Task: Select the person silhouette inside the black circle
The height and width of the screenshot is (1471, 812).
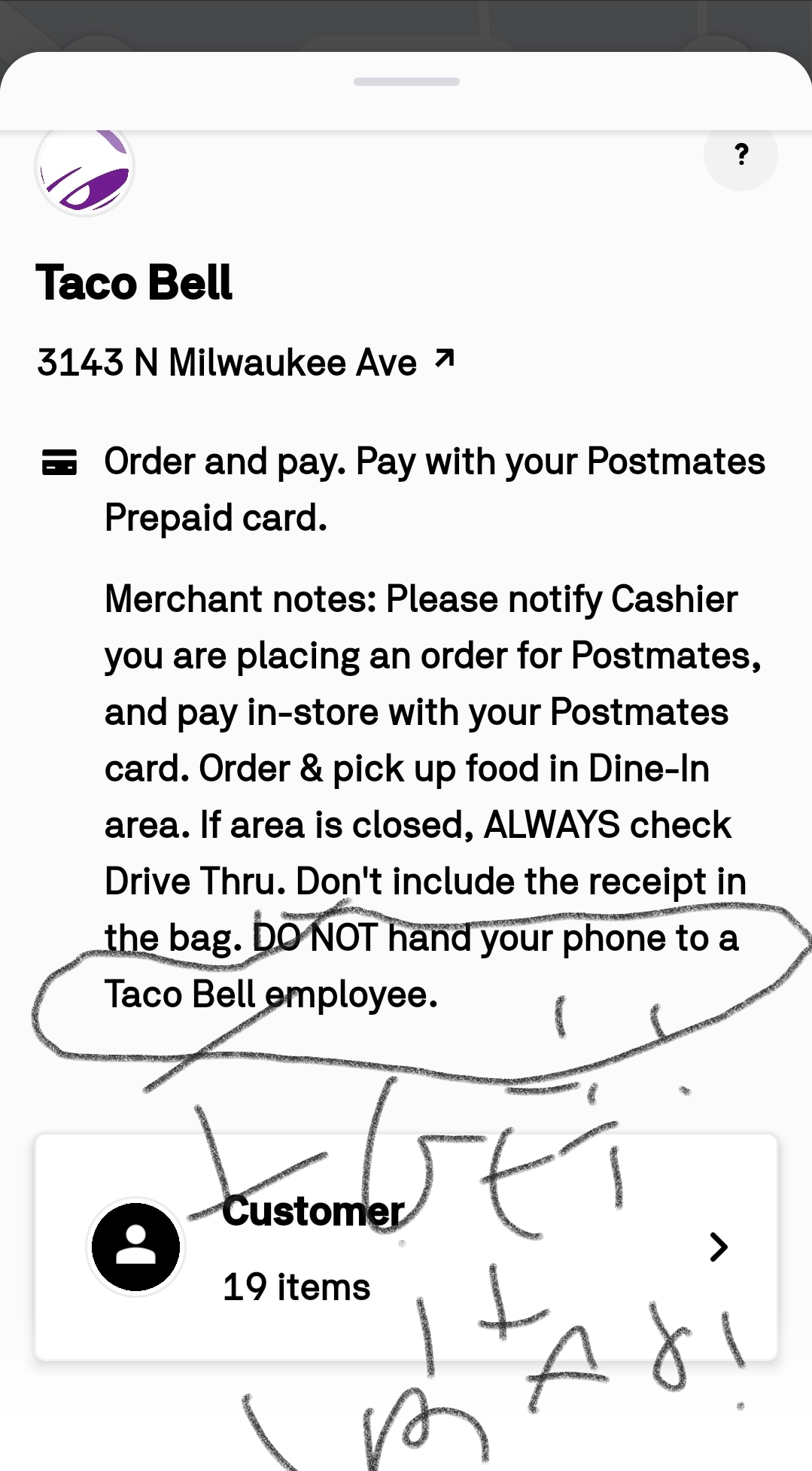Action: click(135, 1246)
